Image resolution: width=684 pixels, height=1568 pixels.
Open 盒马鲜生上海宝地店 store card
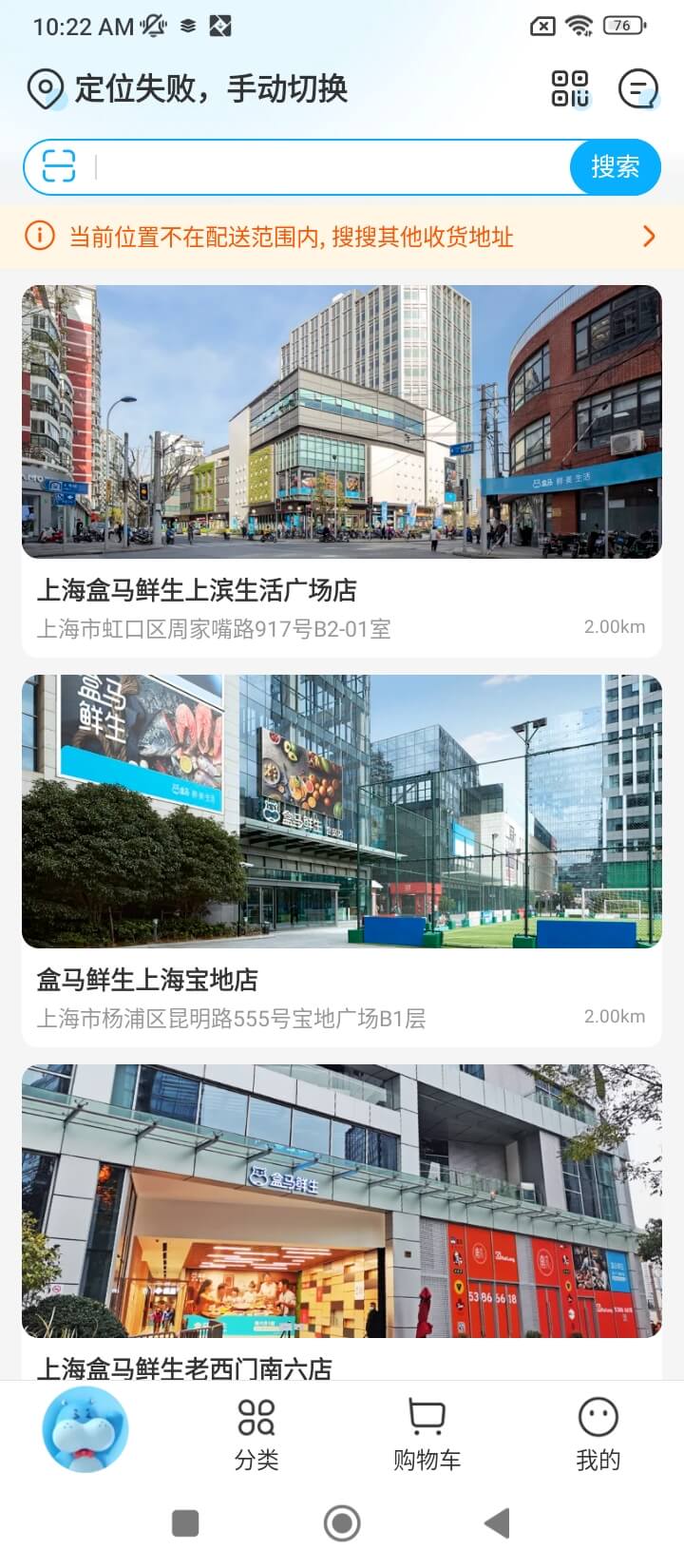coord(342,860)
